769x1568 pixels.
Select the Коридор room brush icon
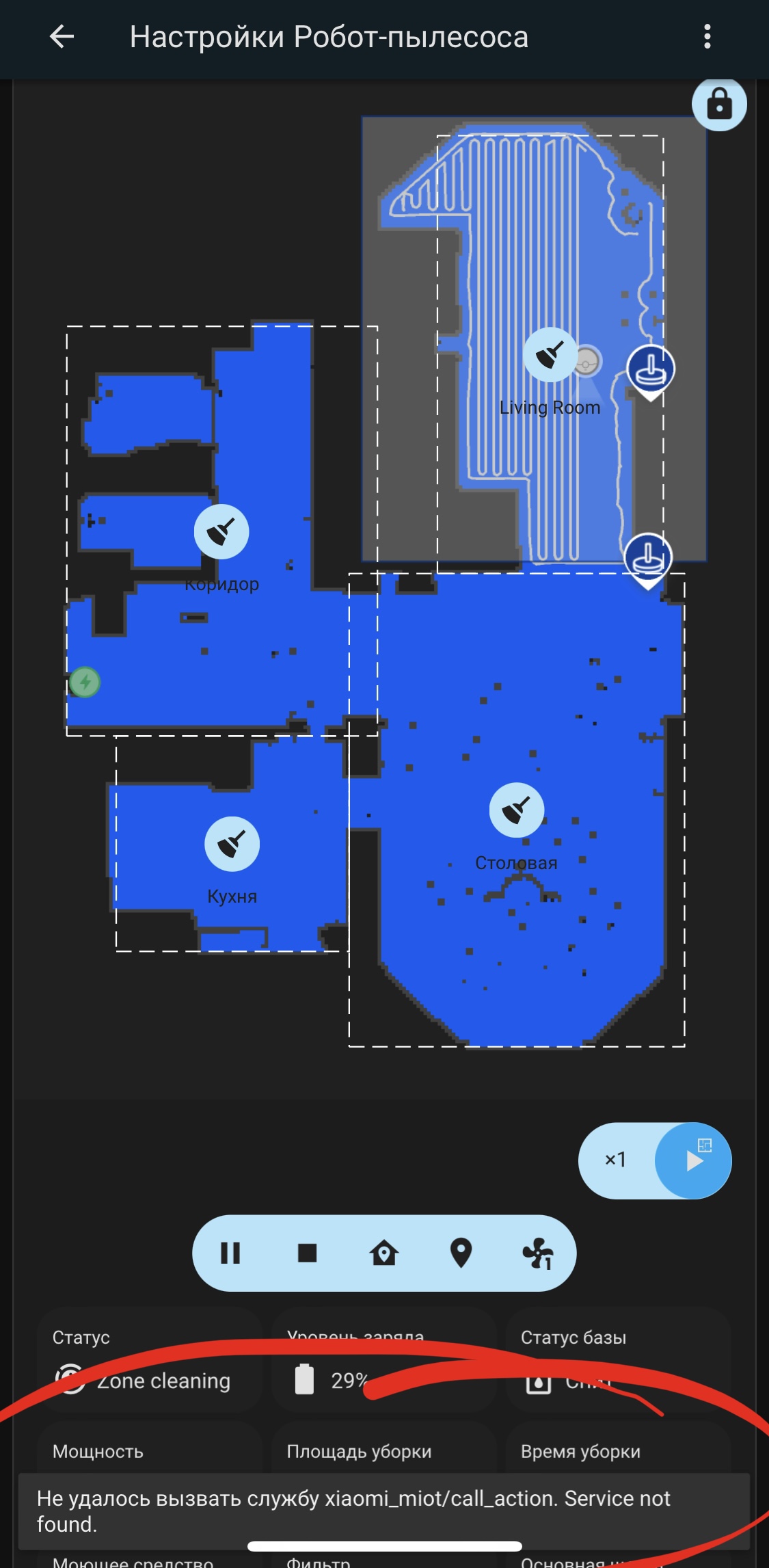(x=221, y=531)
